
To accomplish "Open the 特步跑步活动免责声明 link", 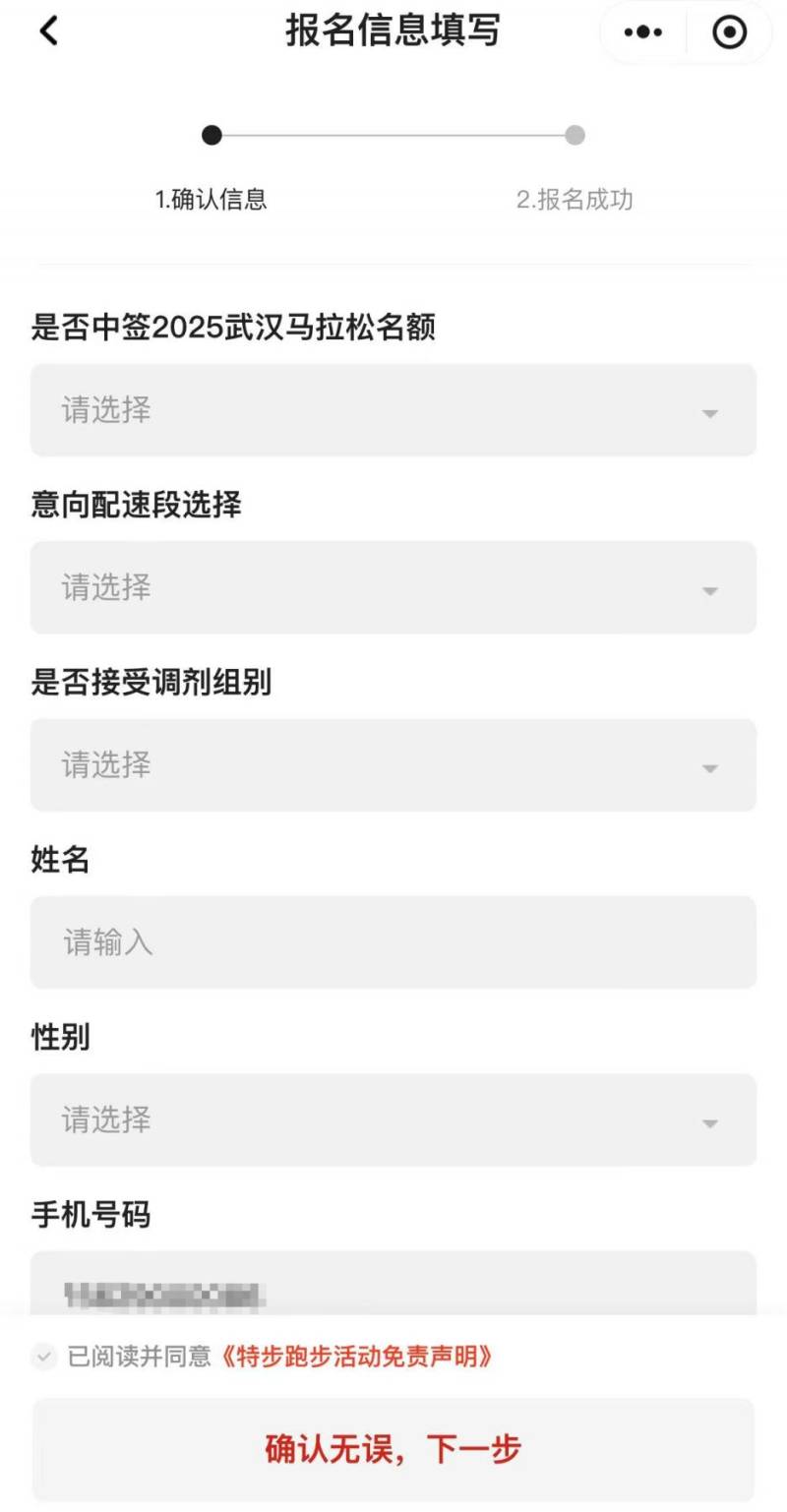I will [358, 1358].
